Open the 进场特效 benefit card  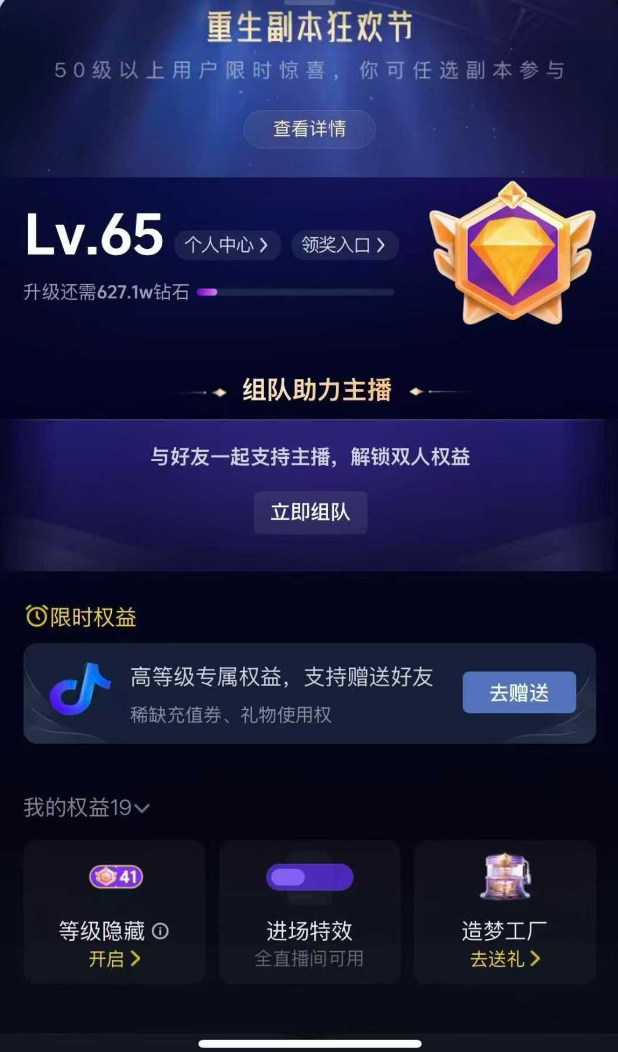[309, 911]
